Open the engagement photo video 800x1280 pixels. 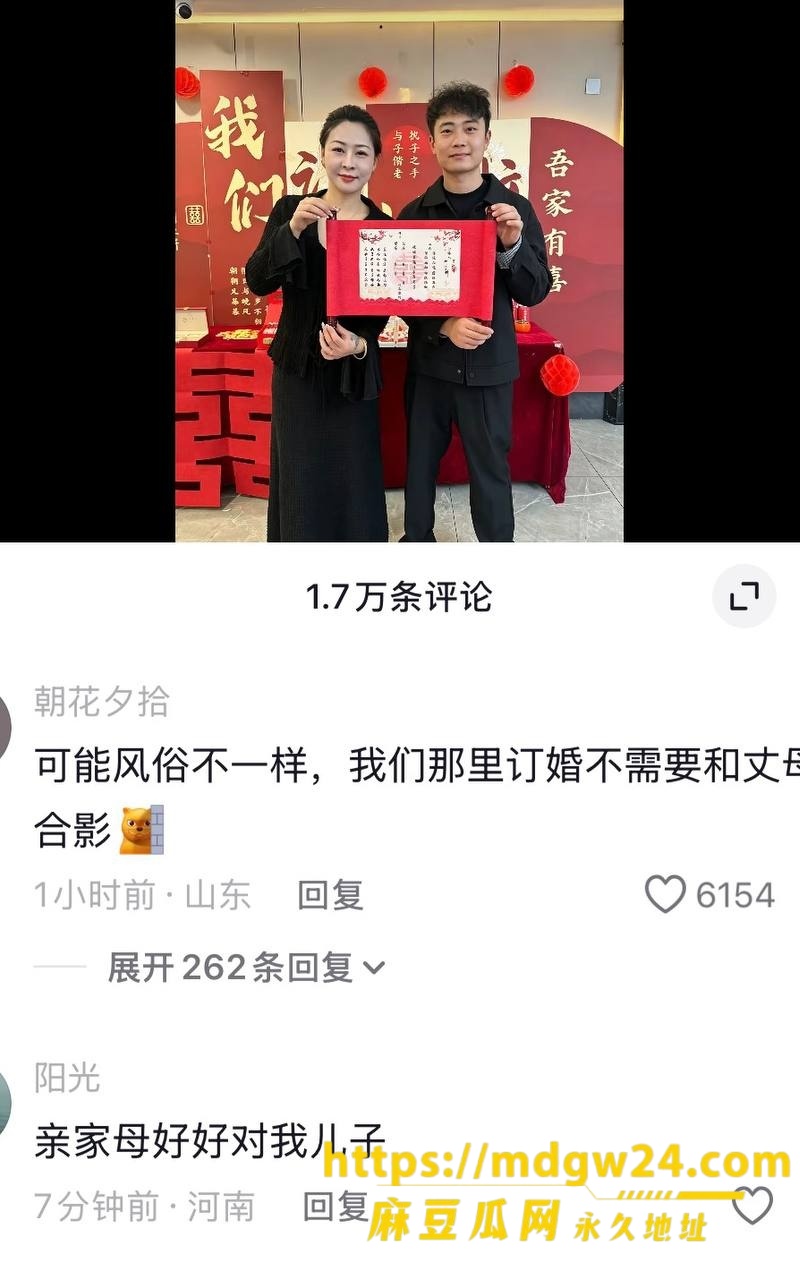(x=399, y=270)
